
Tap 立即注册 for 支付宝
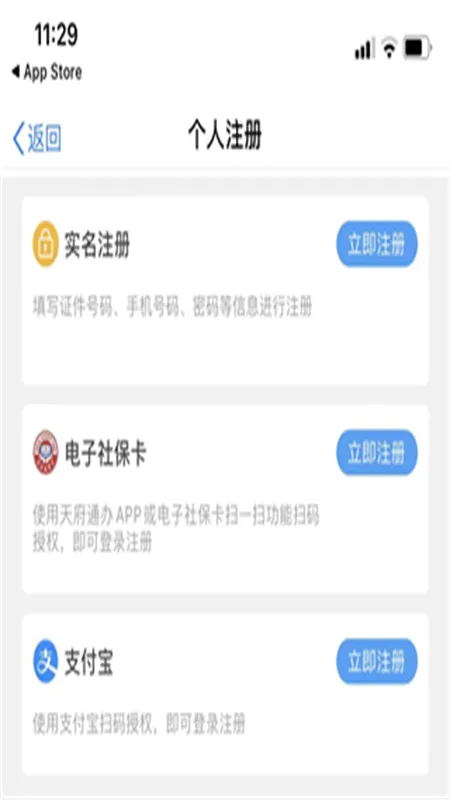click(x=377, y=662)
